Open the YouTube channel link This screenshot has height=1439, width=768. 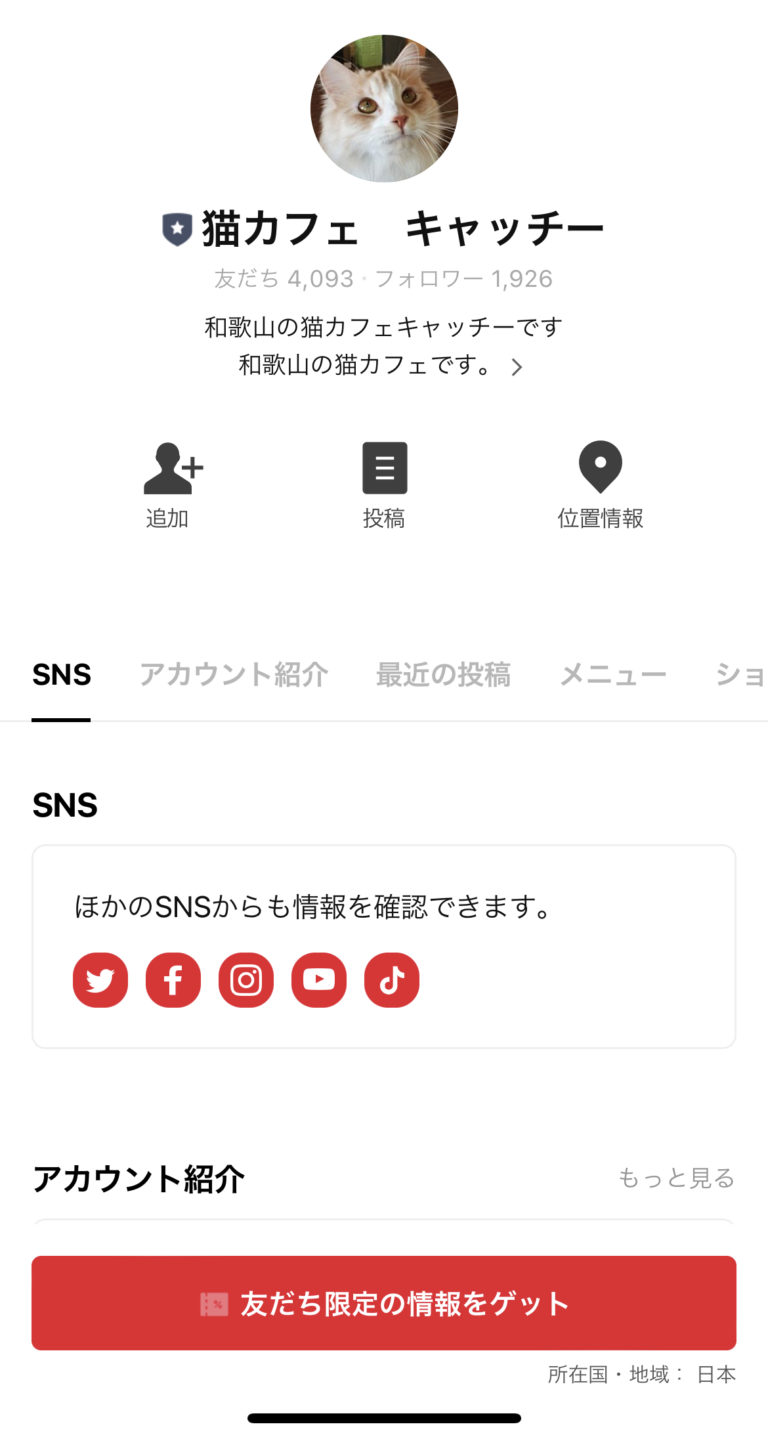pyautogui.click(x=319, y=980)
